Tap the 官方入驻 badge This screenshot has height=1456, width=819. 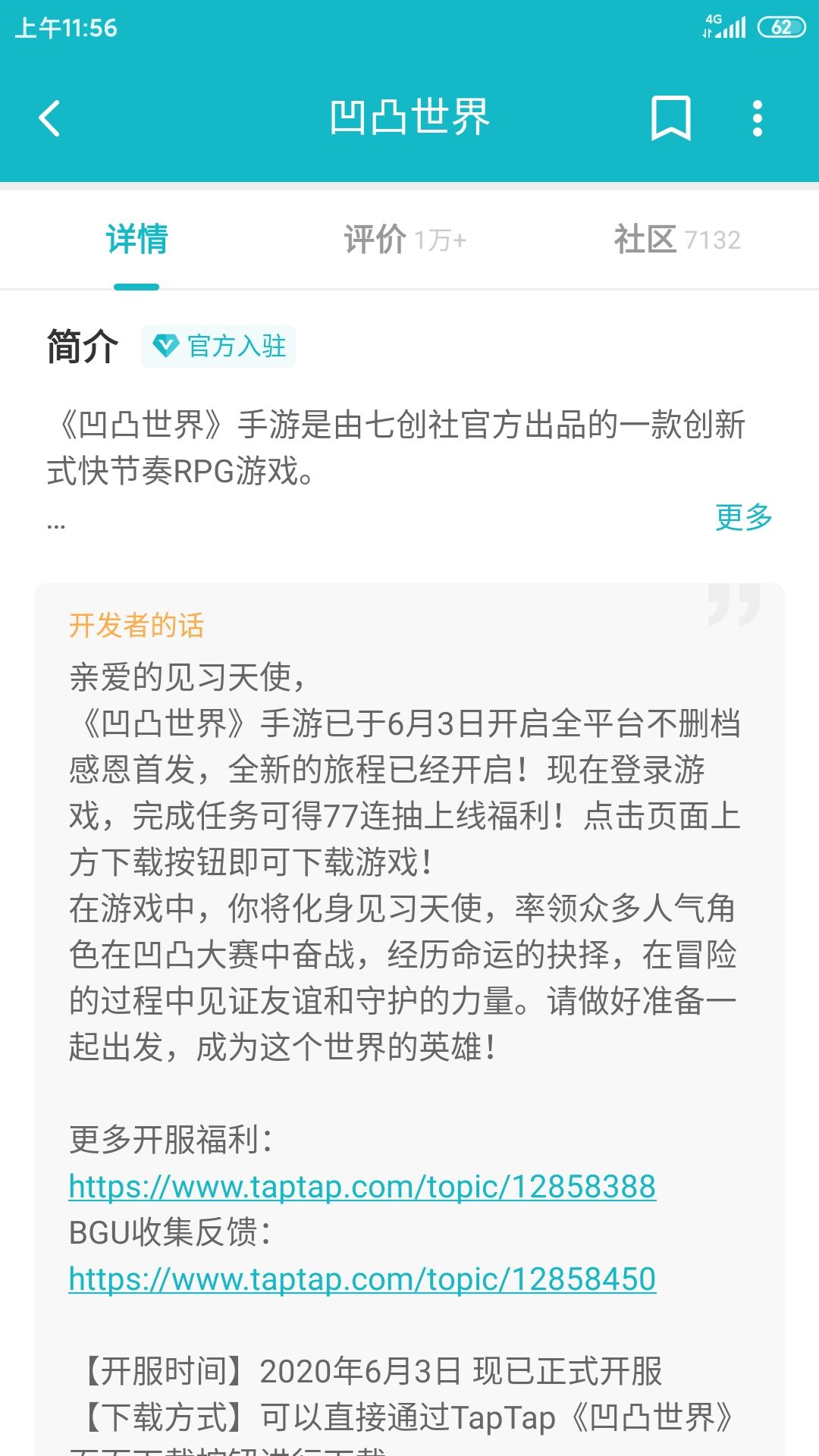point(218,347)
